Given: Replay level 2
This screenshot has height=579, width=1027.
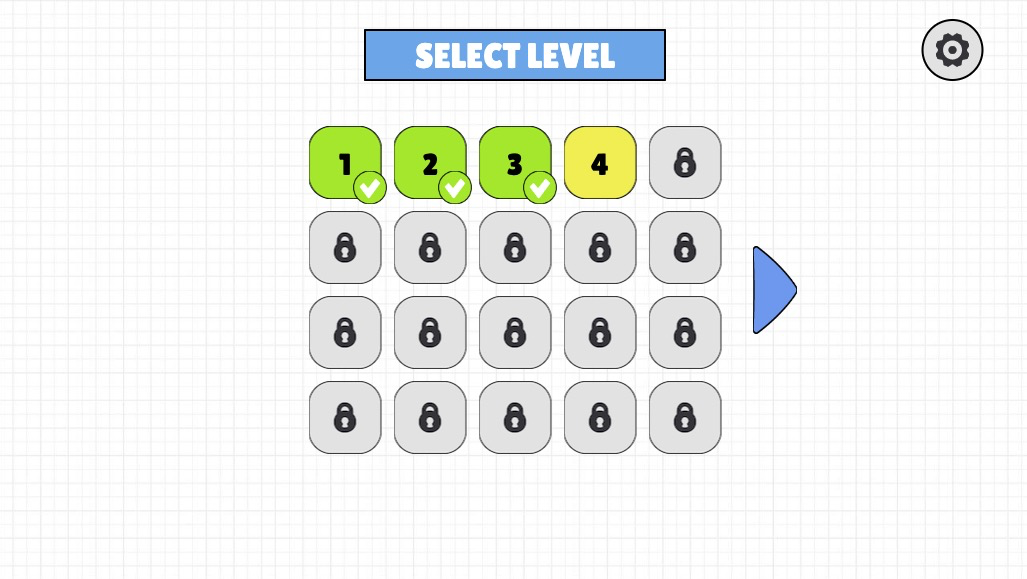Looking at the screenshot, I should tap(430, 162).
